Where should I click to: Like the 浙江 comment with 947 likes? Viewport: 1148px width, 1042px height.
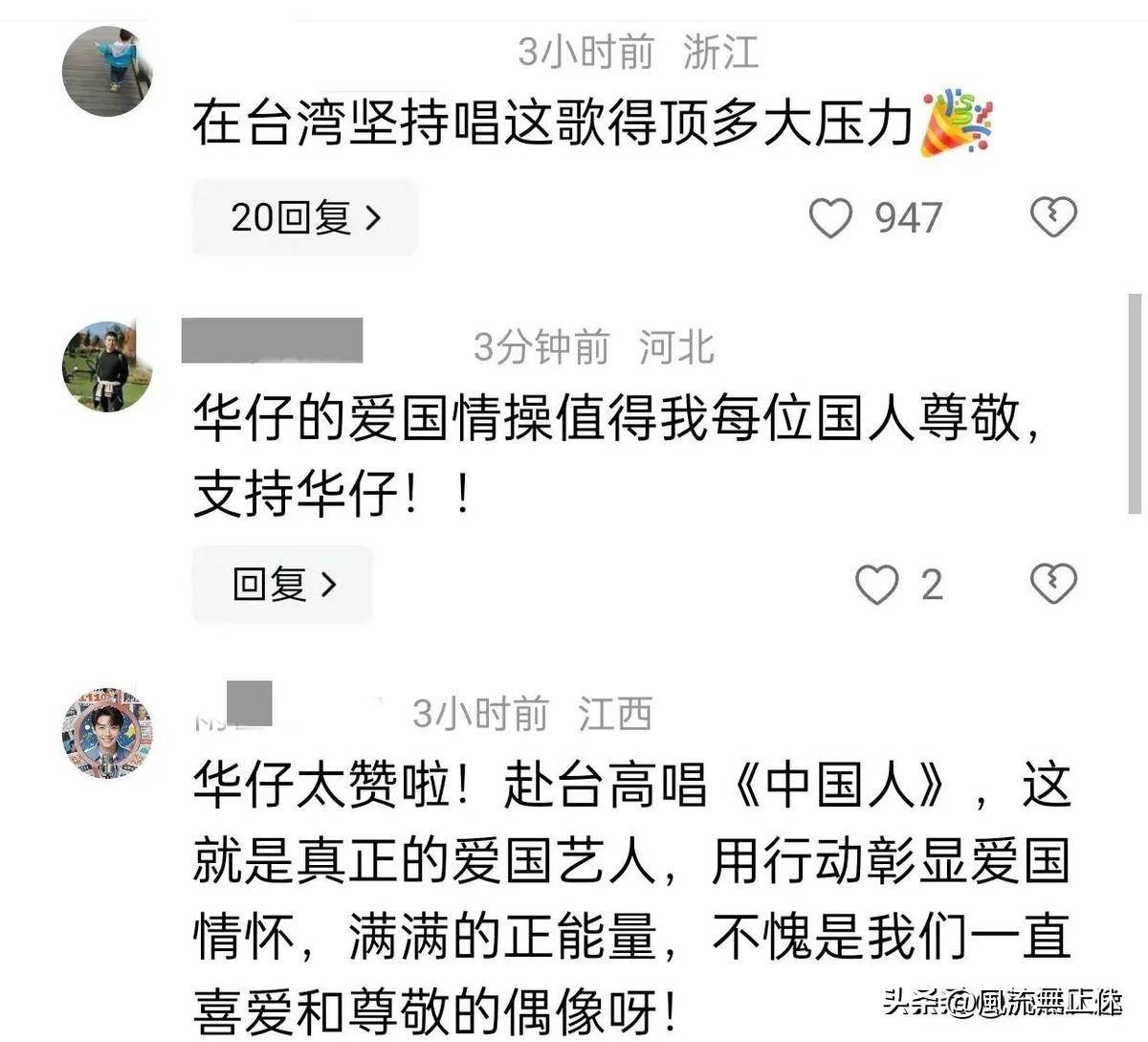tap(830, 218)
